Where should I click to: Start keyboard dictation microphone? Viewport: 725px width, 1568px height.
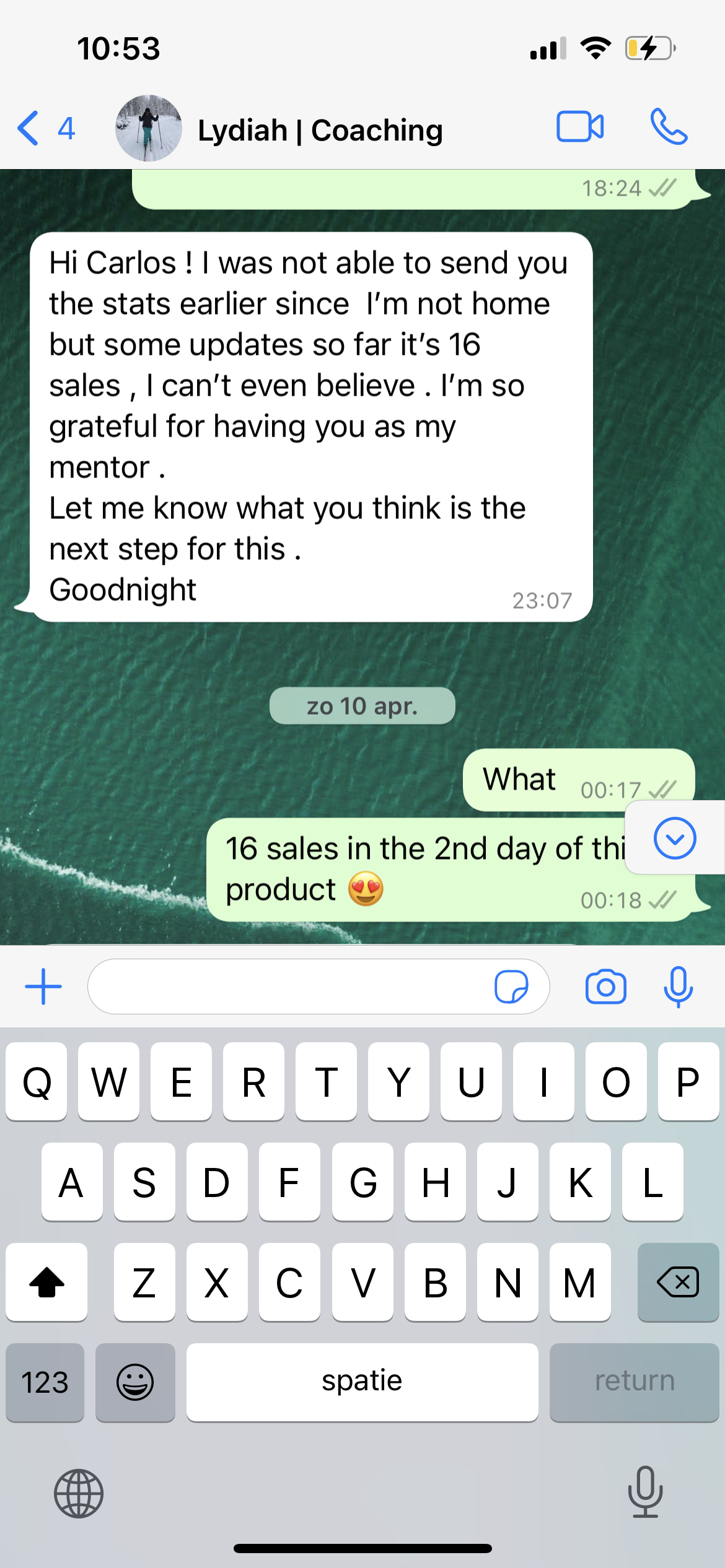coord(645,1492)
